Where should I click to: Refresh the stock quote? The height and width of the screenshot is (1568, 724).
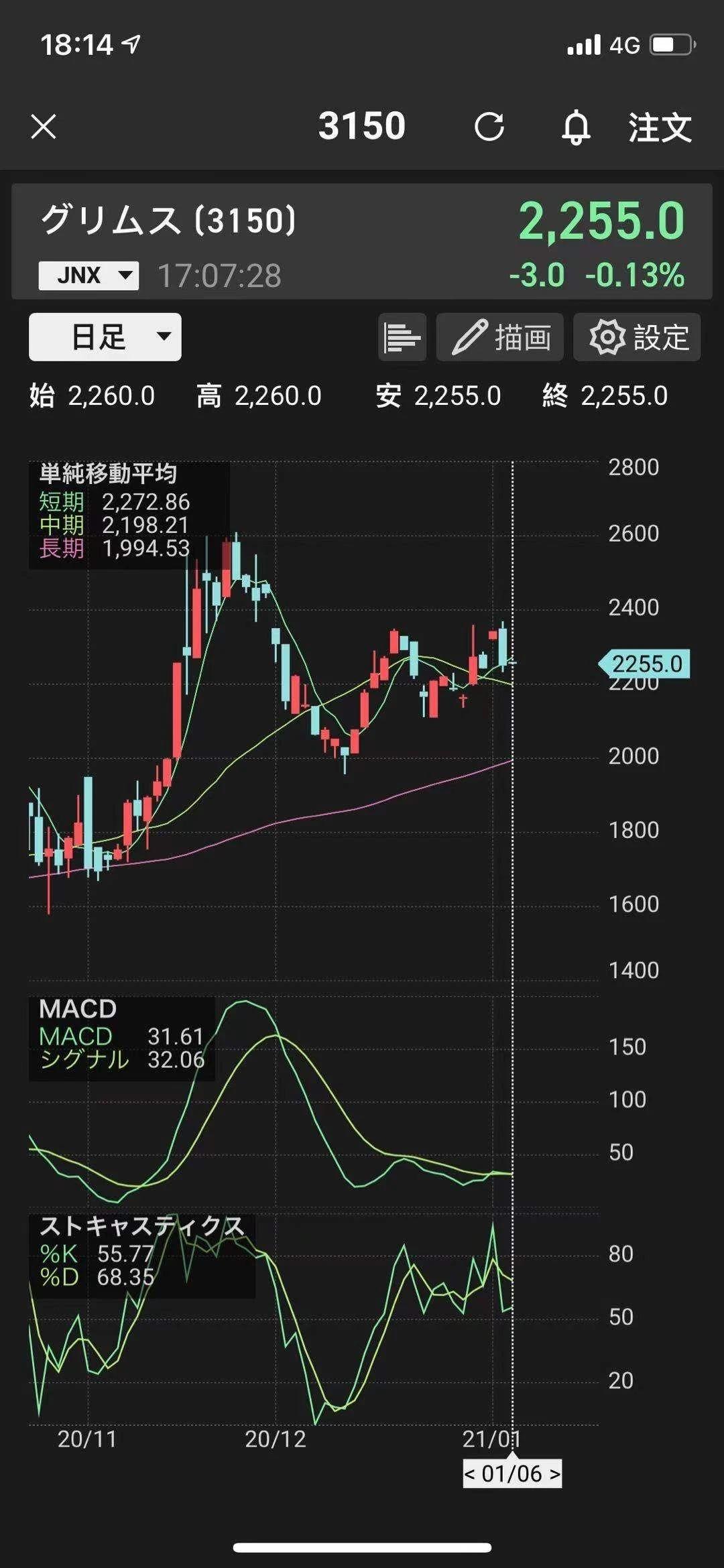489,127
